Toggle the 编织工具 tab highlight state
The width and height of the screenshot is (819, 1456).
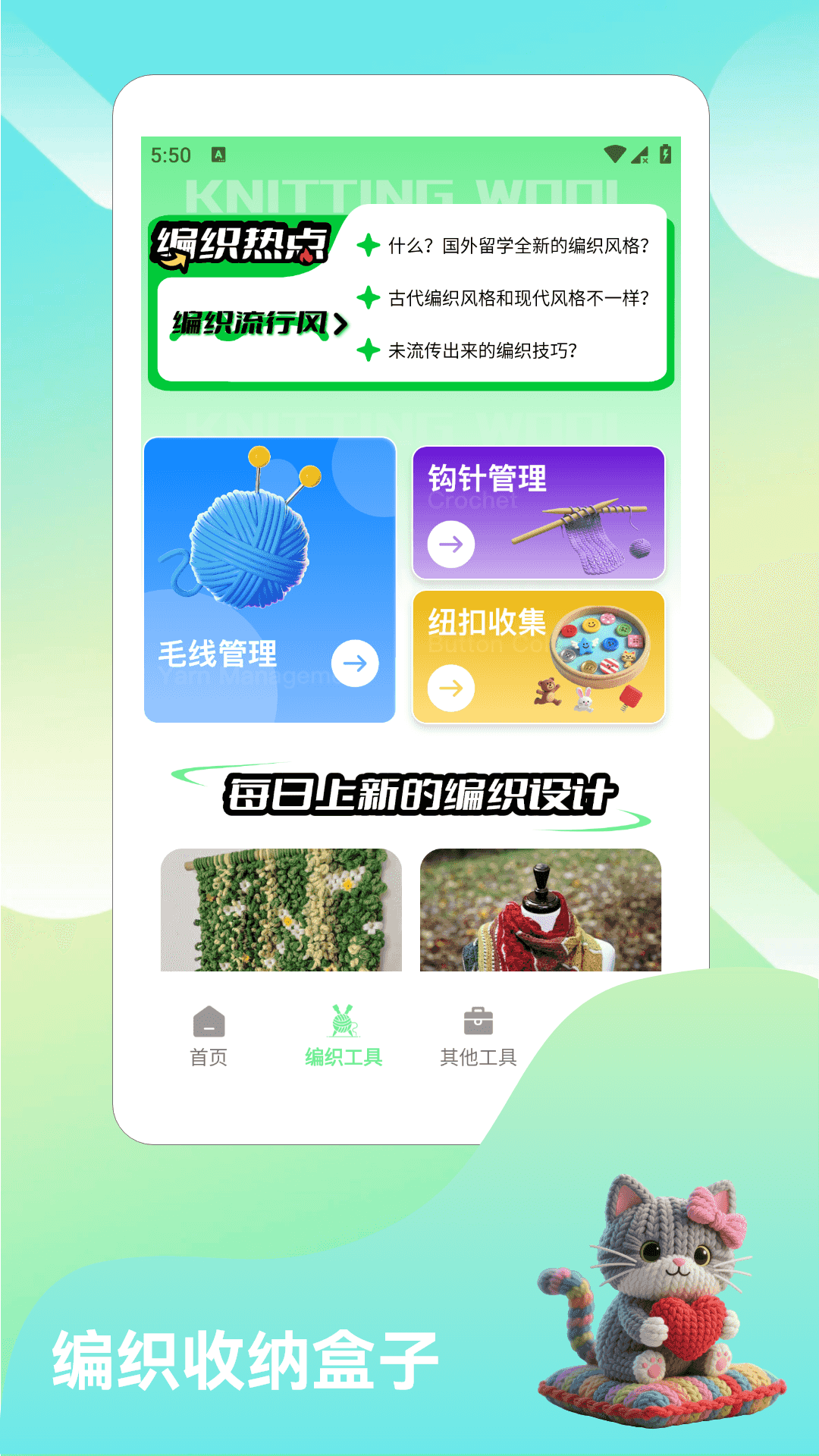(344, 1035)
